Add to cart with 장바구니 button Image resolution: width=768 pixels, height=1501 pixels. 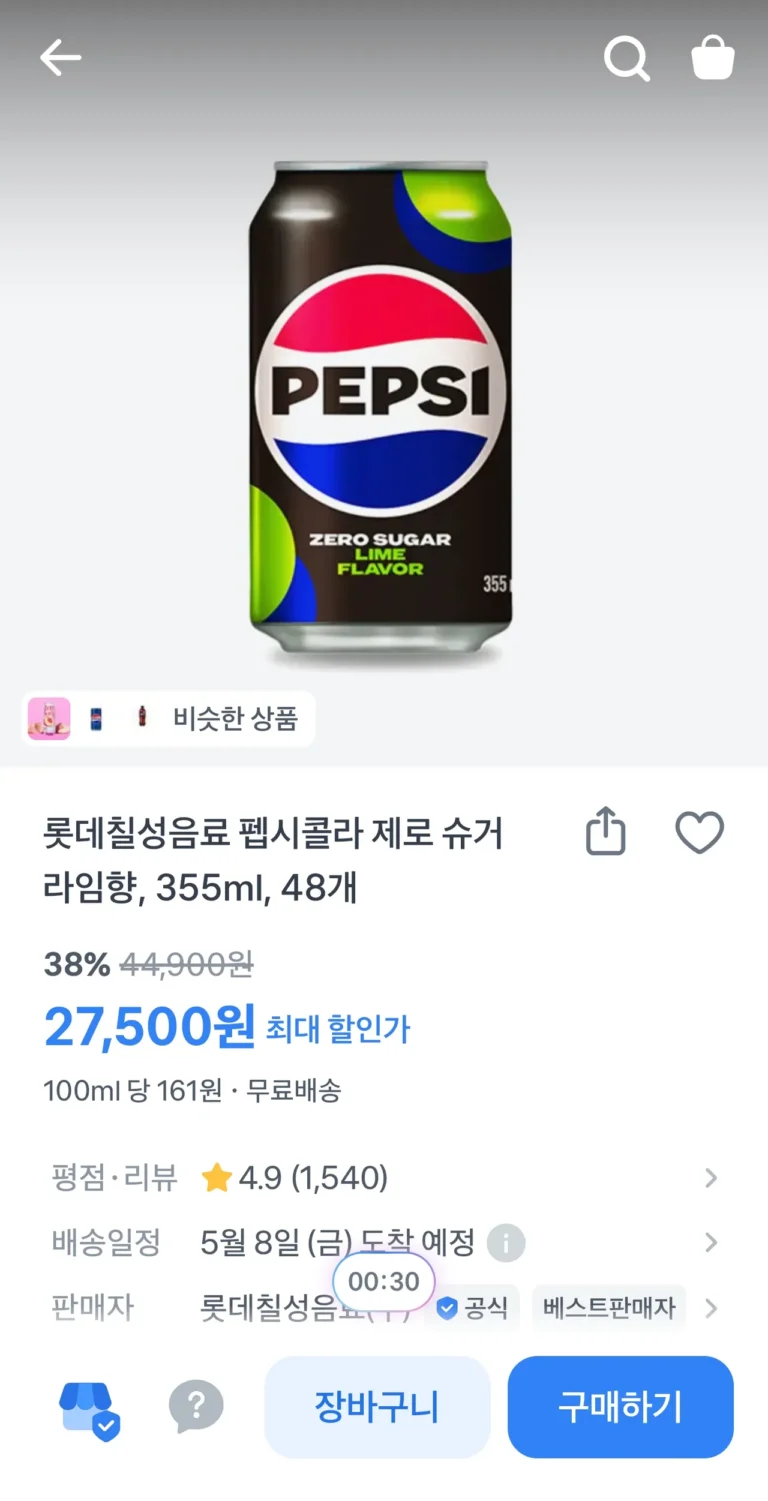click(x=377, y=1407)
